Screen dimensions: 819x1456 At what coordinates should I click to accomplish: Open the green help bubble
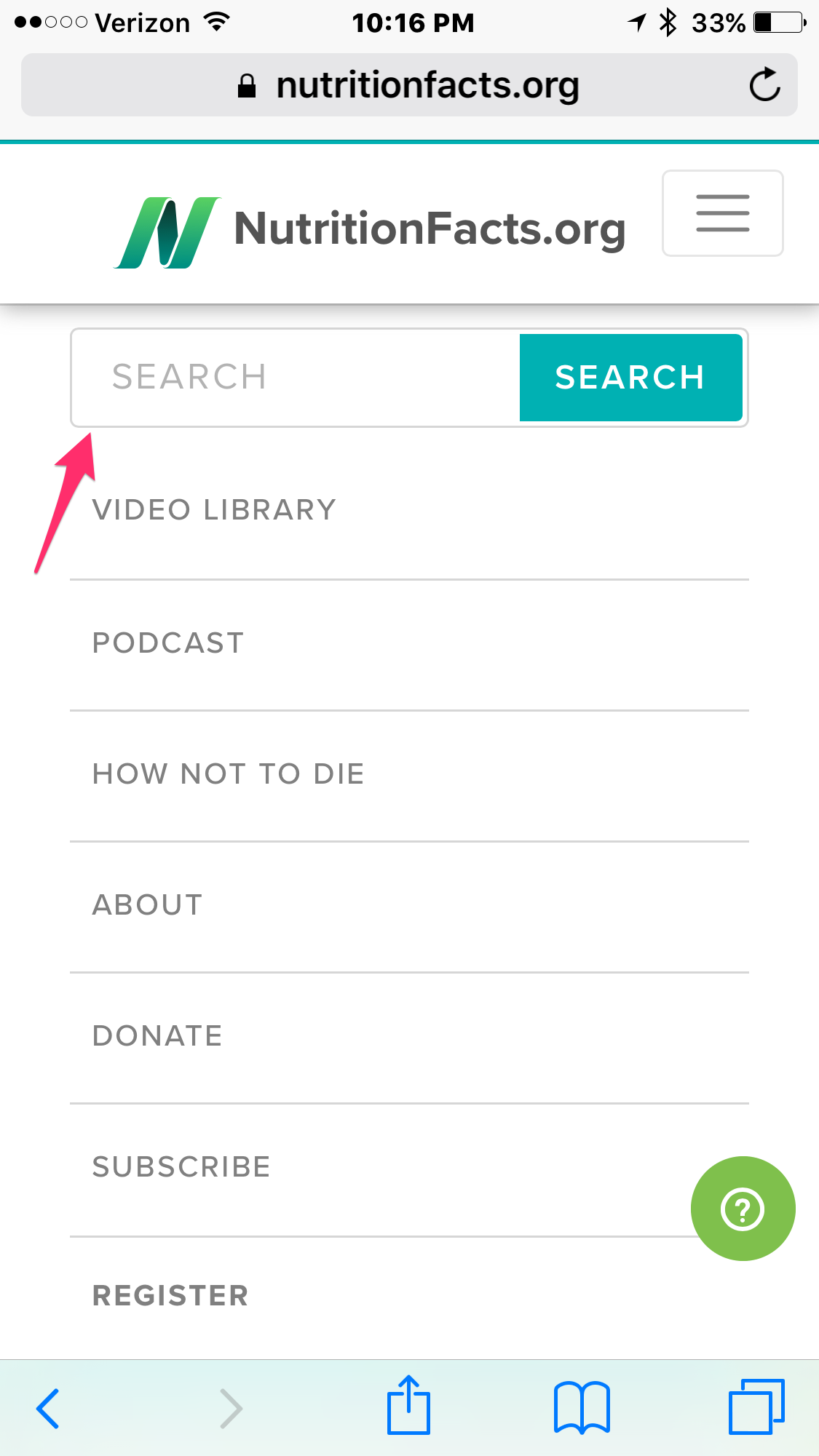(743, 1209)
